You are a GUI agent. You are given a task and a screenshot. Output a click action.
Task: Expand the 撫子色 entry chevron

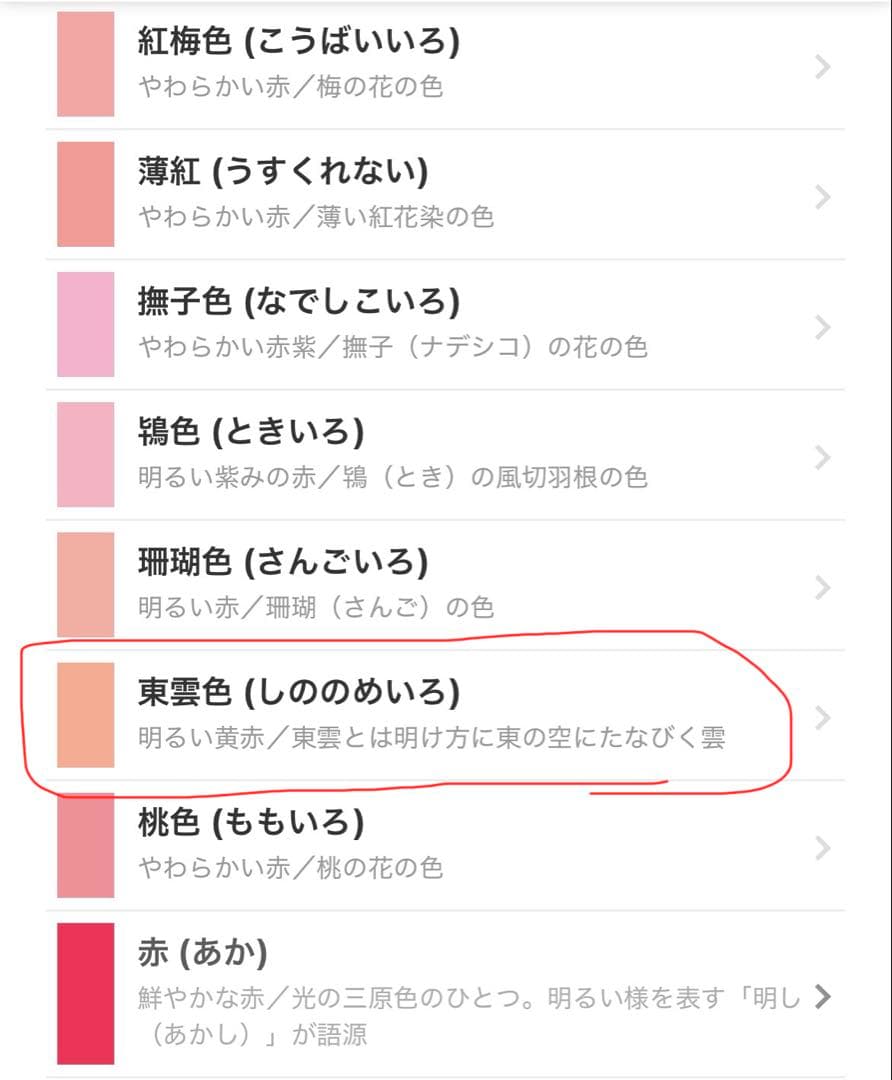[822, 328]
